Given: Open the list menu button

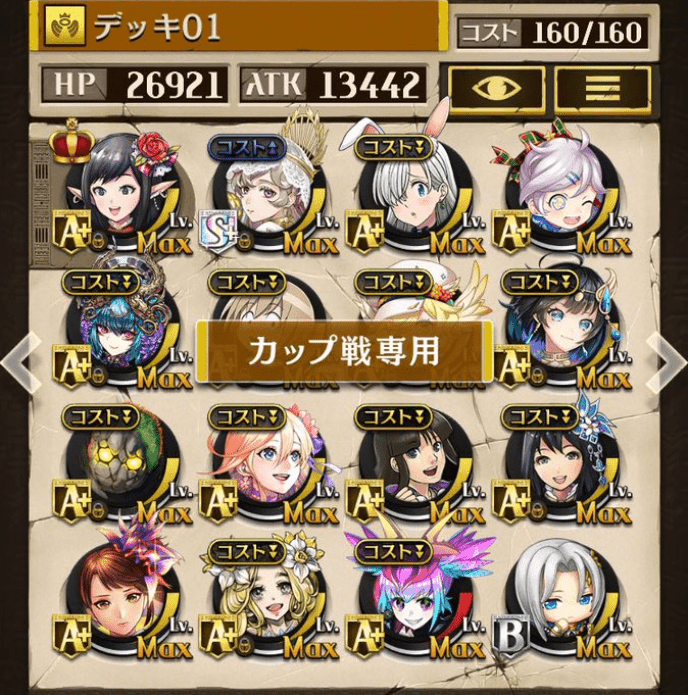Looking at the screenshot, I should (602, 87).
